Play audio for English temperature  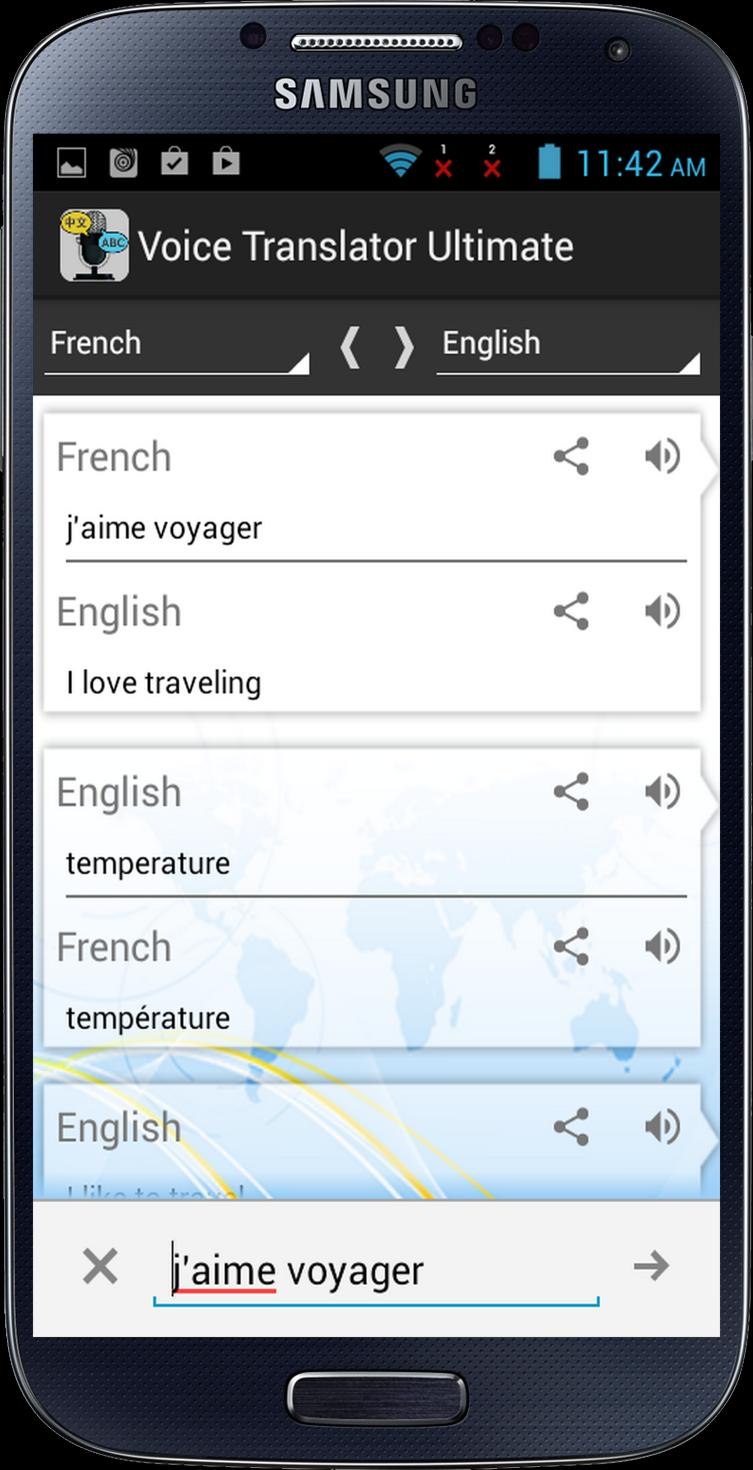pos(662,792)
